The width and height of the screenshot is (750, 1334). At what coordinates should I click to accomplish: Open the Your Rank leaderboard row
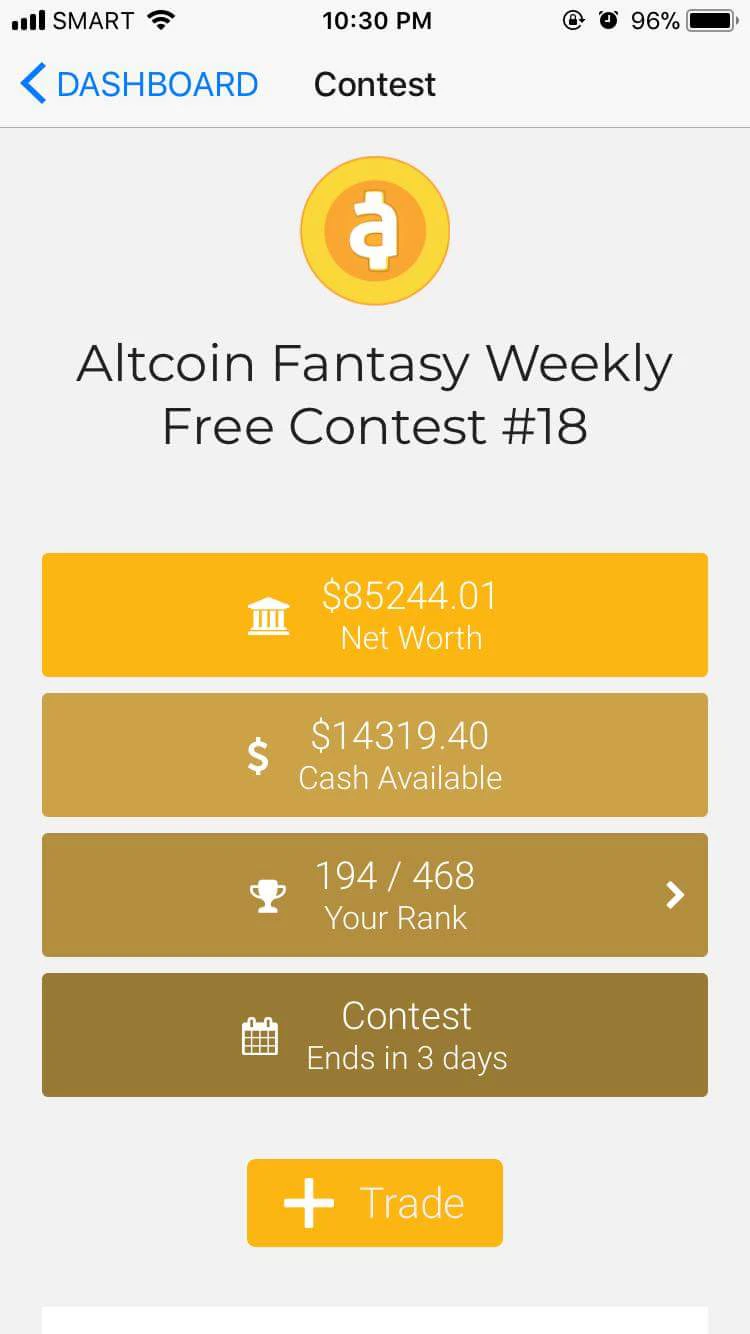coord(375,895)
